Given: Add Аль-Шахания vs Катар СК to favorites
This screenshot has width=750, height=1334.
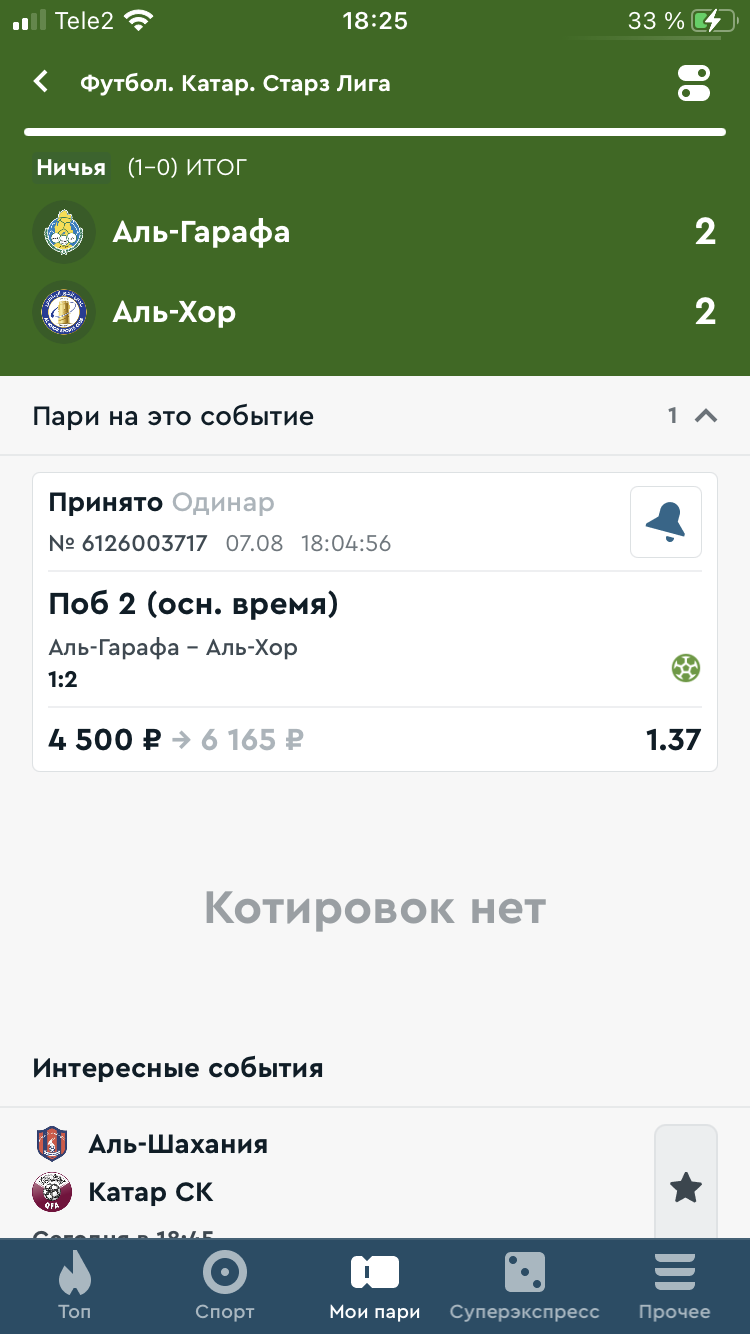Looking at the screenshot, I should coord(686,1188).
